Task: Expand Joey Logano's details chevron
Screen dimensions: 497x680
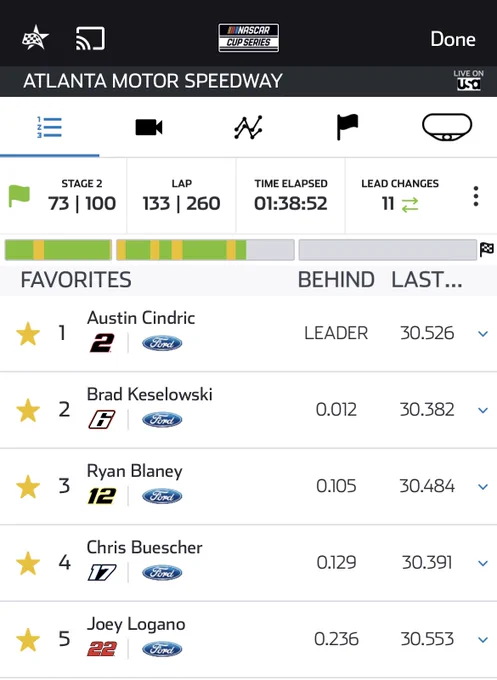Action: (483, 640)
